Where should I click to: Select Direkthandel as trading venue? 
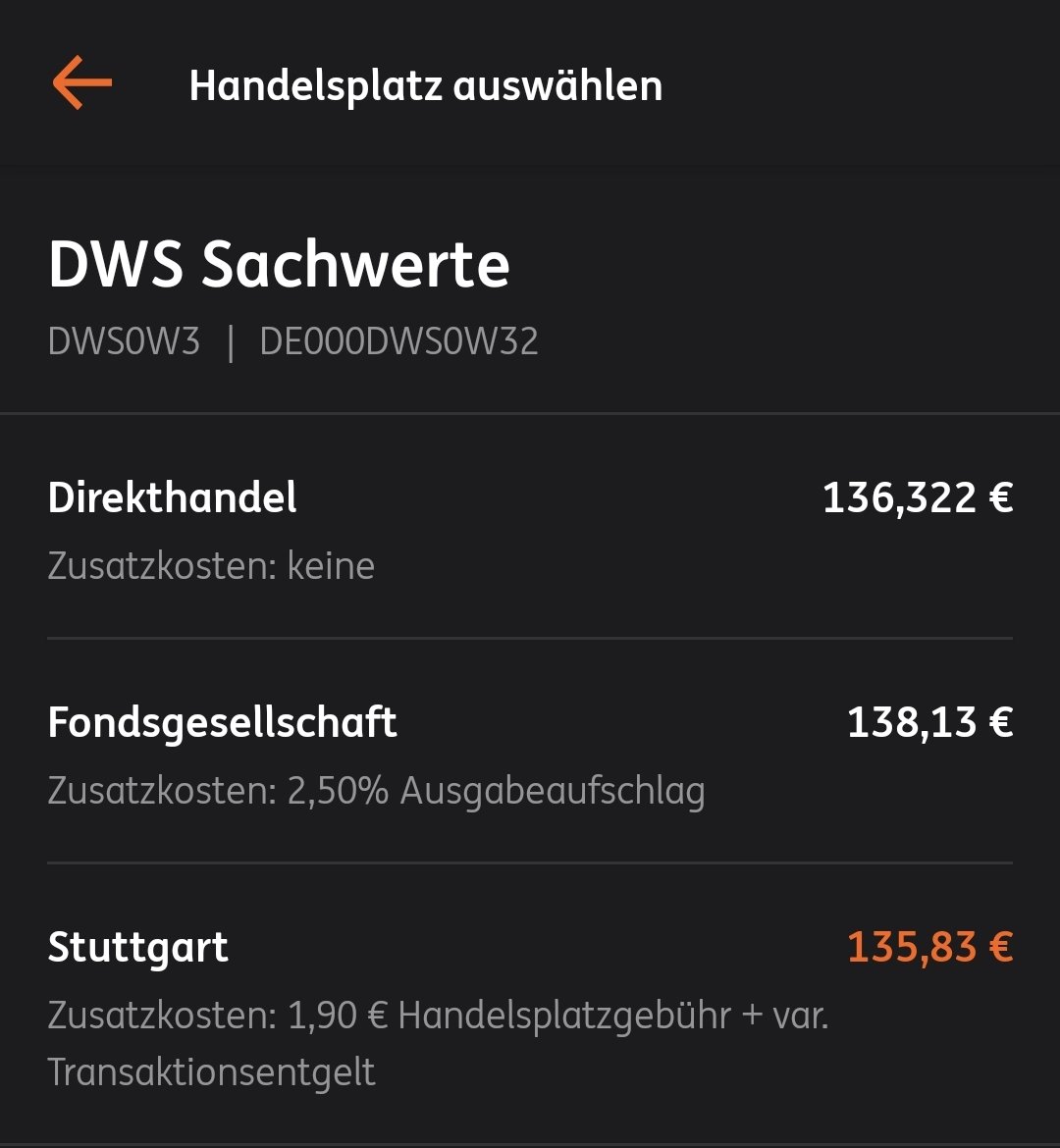(530, 528)
